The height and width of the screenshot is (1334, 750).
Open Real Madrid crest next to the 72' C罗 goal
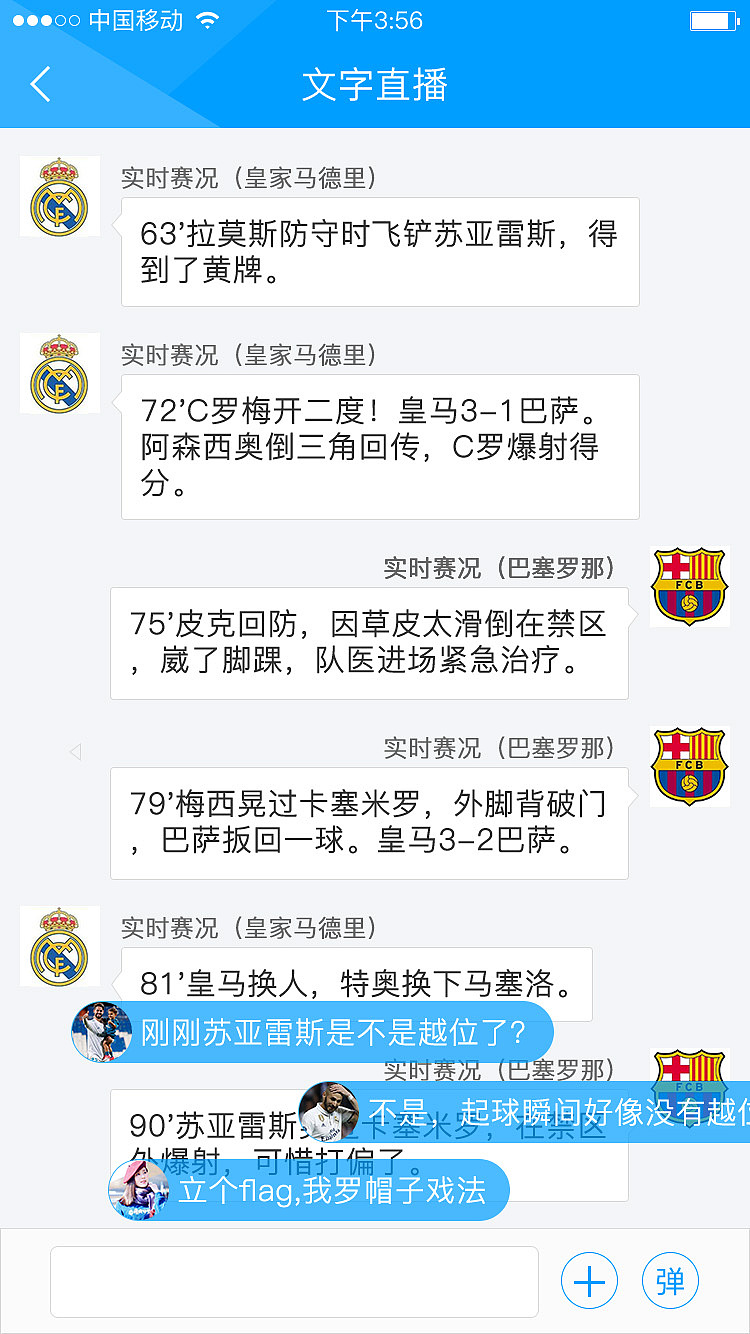[x=59, y=373]
